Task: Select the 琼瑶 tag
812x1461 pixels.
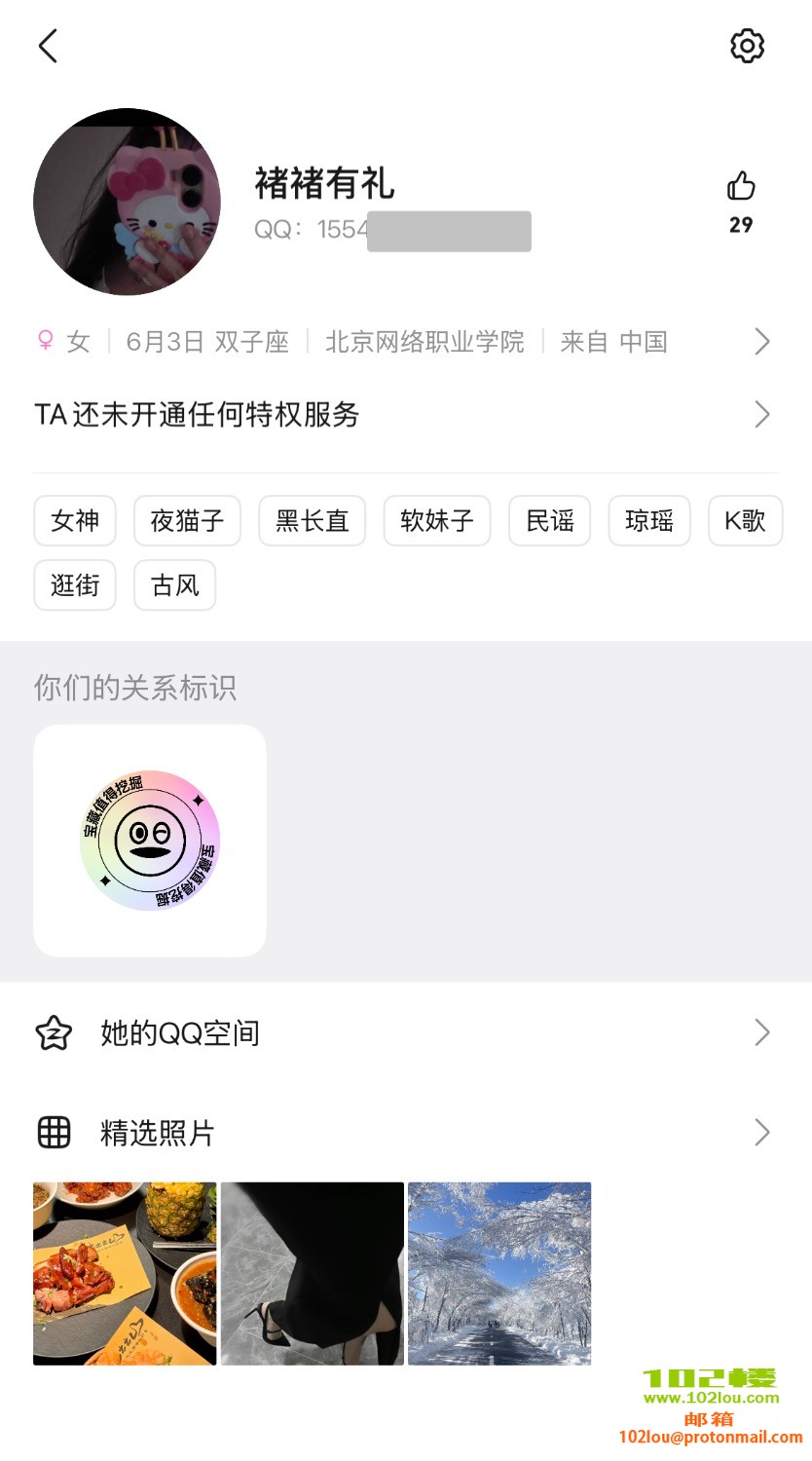Action: (649, 521)
